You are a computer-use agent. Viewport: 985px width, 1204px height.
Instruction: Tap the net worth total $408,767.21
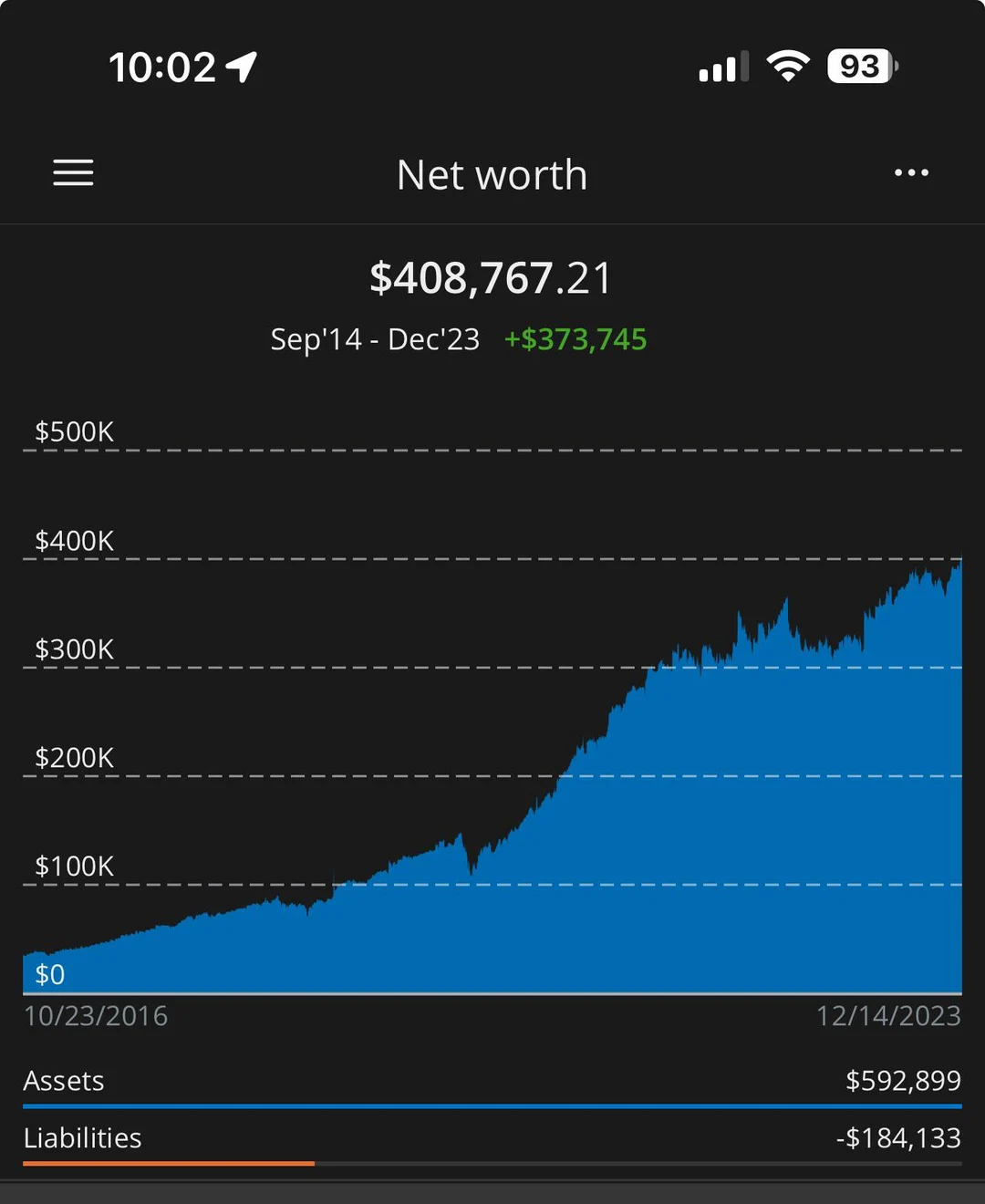coord(490,276)
